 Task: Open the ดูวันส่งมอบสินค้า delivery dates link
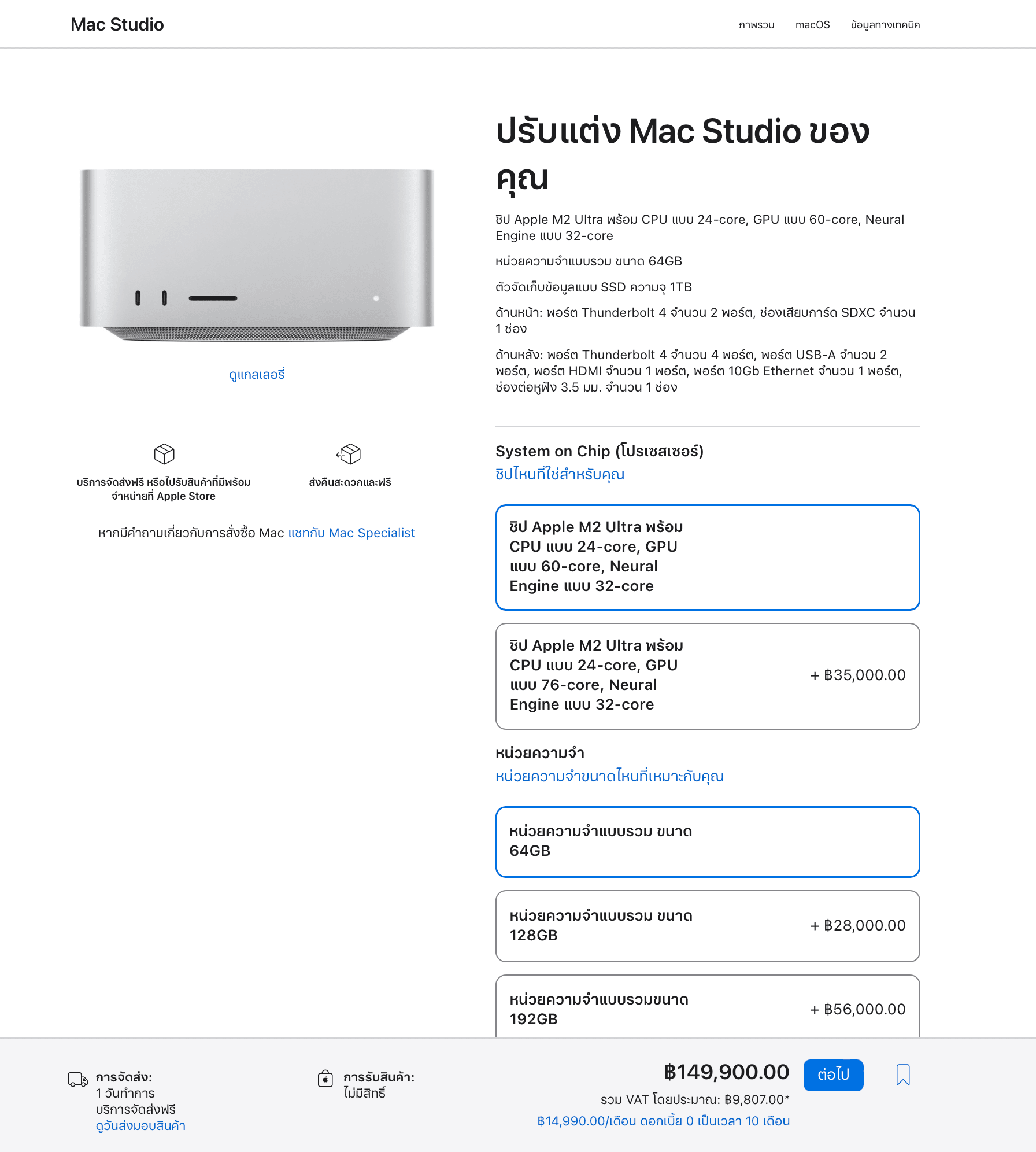[x=140, y=1125]
